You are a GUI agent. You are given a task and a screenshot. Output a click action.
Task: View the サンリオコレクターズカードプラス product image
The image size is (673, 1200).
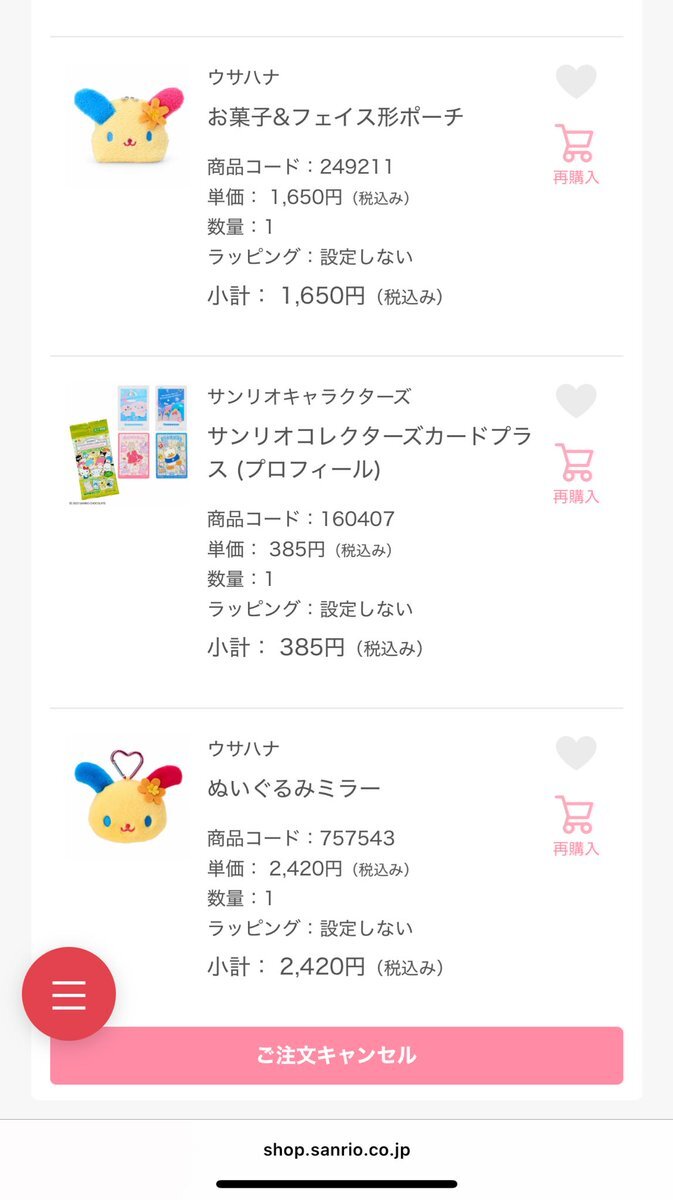(x=127, y=443)
